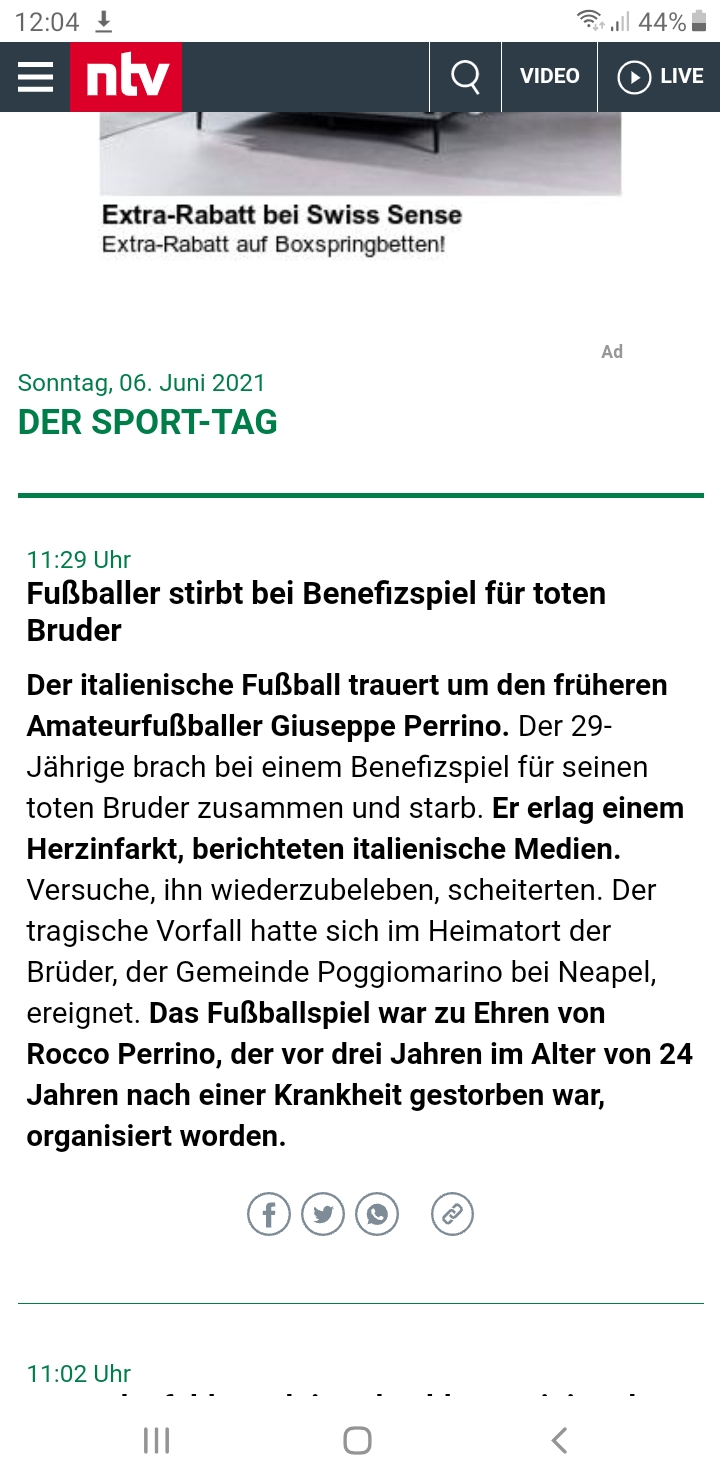Open the Swiss Sense Extra-Rabatt ad
This screenshot has height=1480, width=720.
click(282, 215)
